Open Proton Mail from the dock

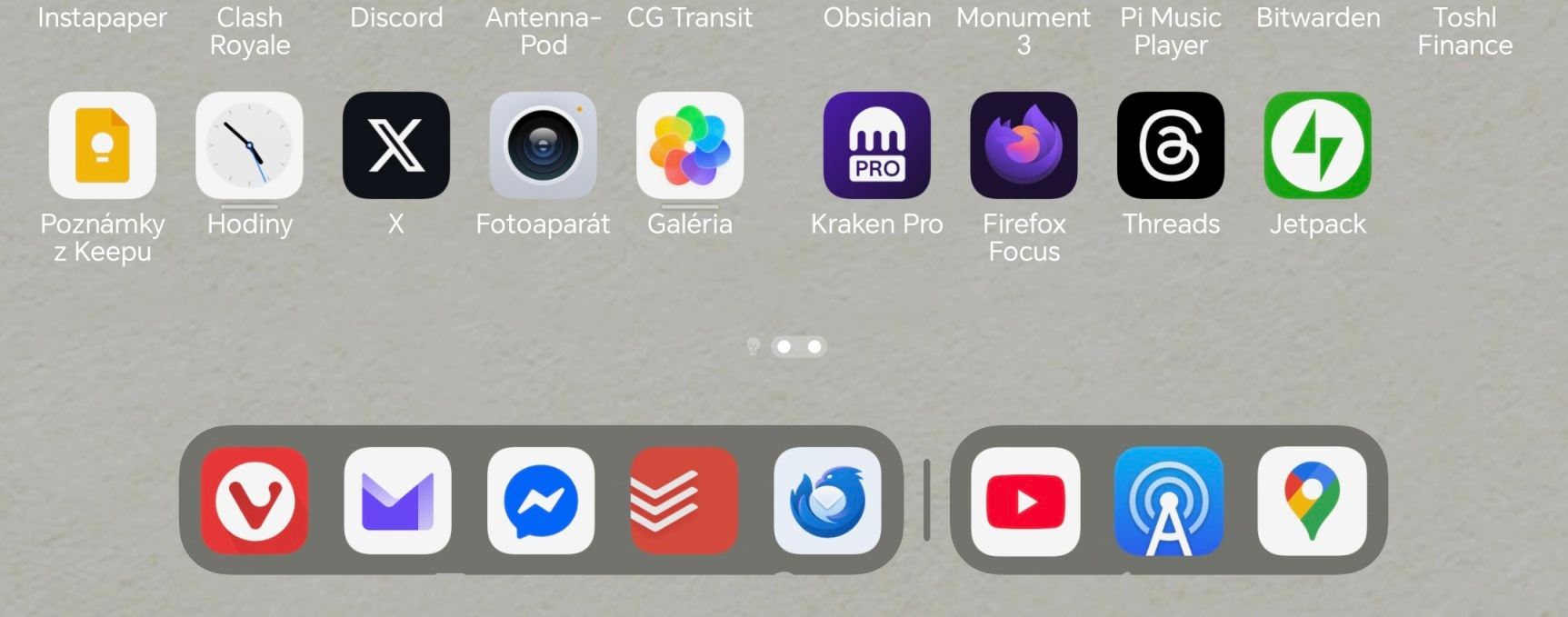click(x=397, y=501)
